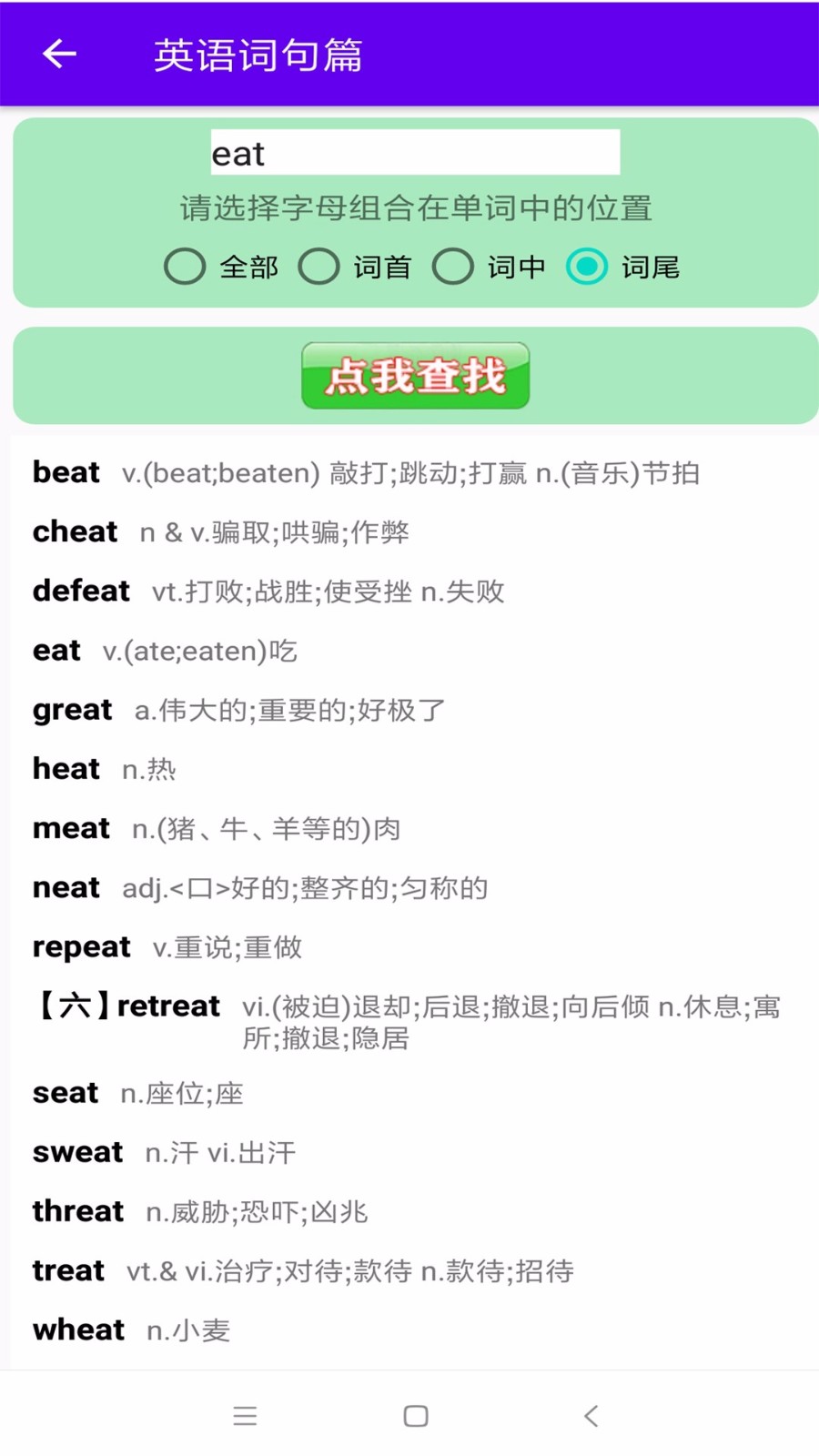
Task: Tap the green 点我查找 search button
Action: click(x=416, y=375)
